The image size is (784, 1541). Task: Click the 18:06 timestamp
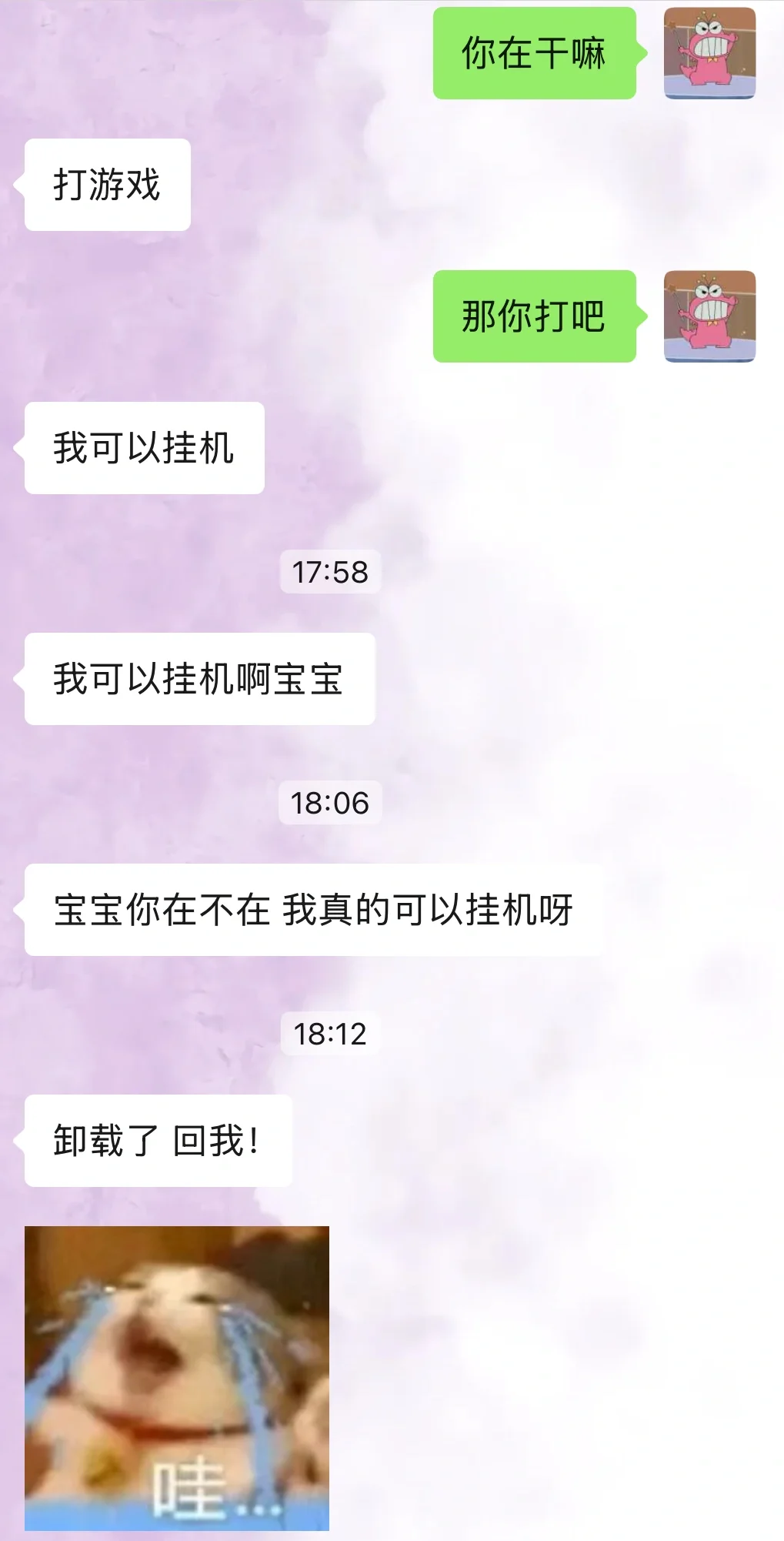(x=331, y=802)
